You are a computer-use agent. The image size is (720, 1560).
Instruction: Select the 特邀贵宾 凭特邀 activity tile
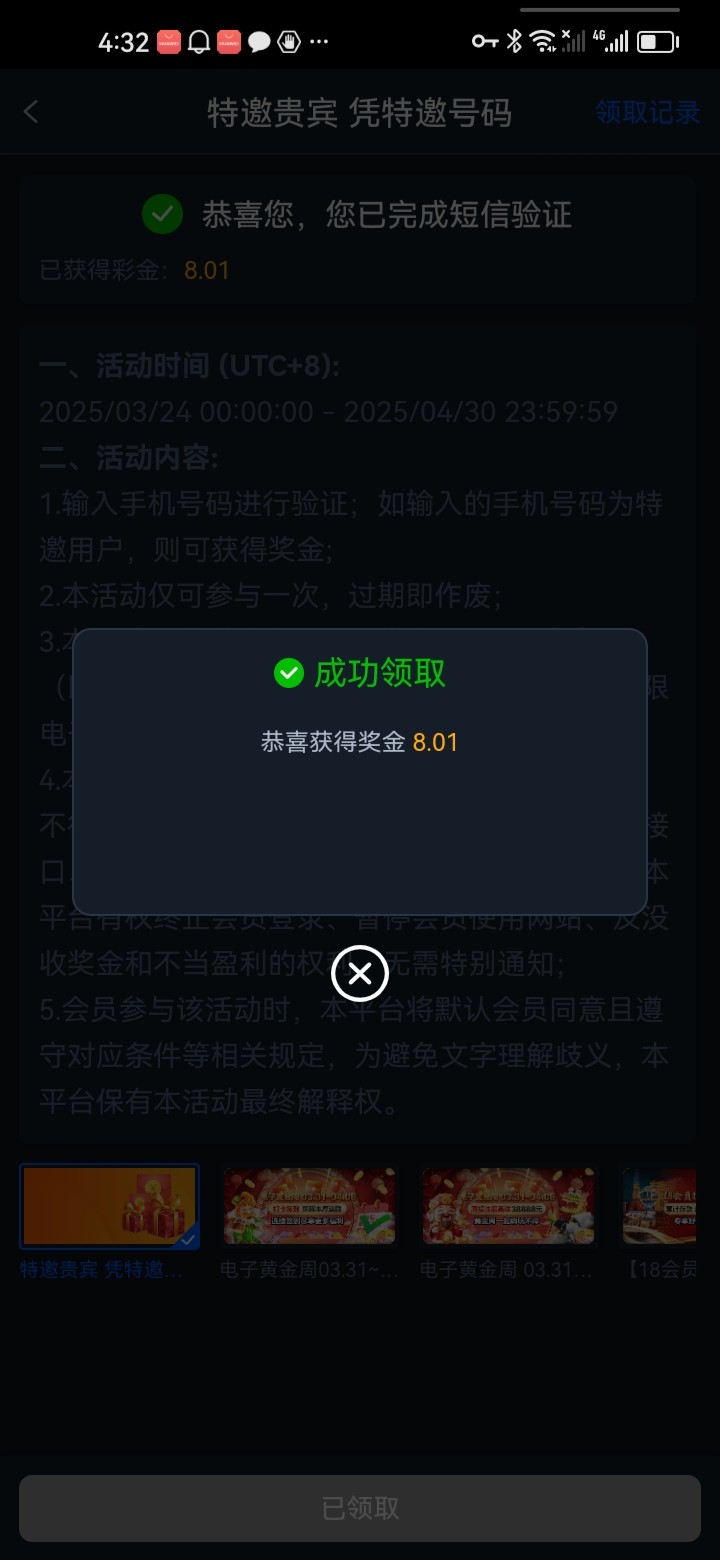(110, 1207)
